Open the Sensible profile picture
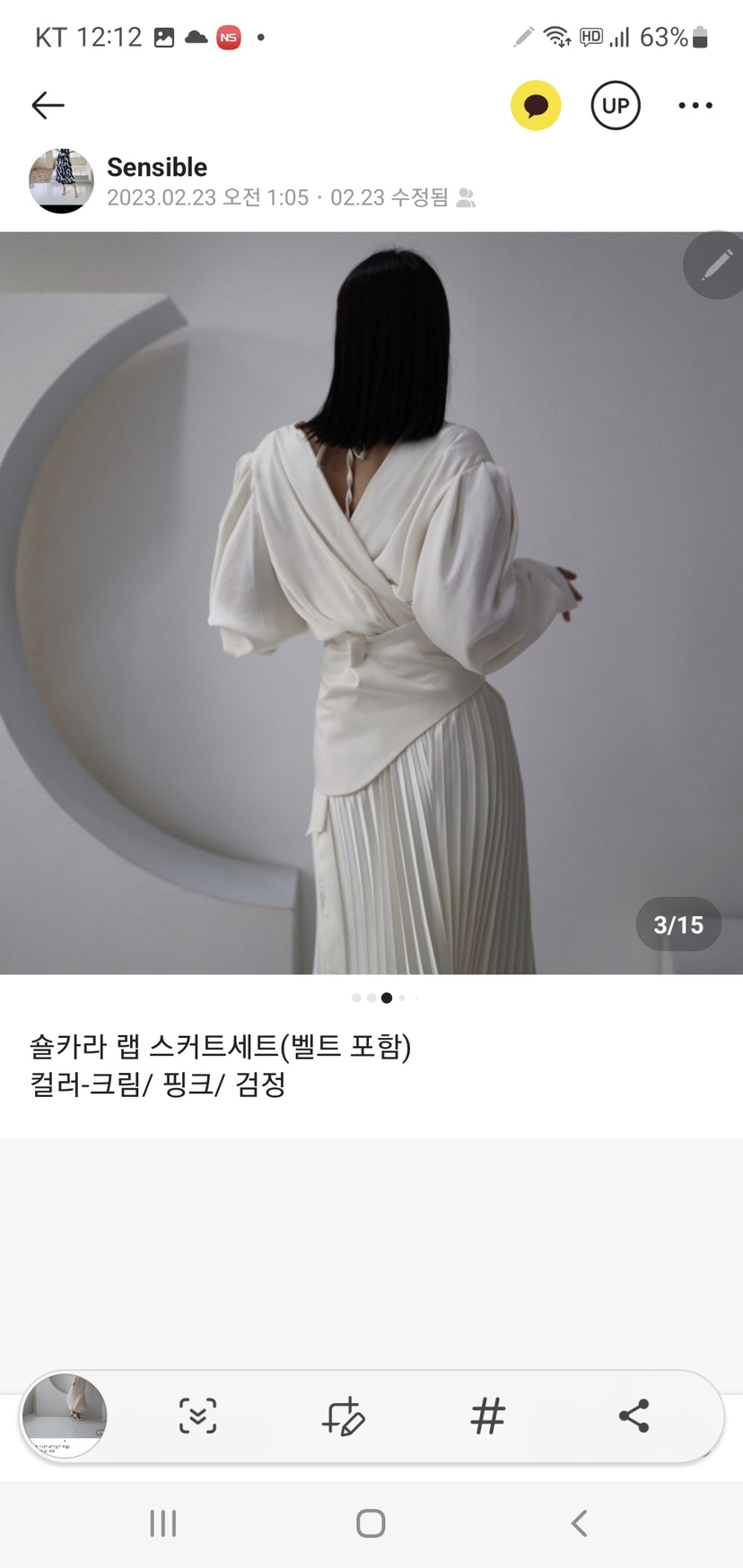743x1568 pixels. click(61, 181)
